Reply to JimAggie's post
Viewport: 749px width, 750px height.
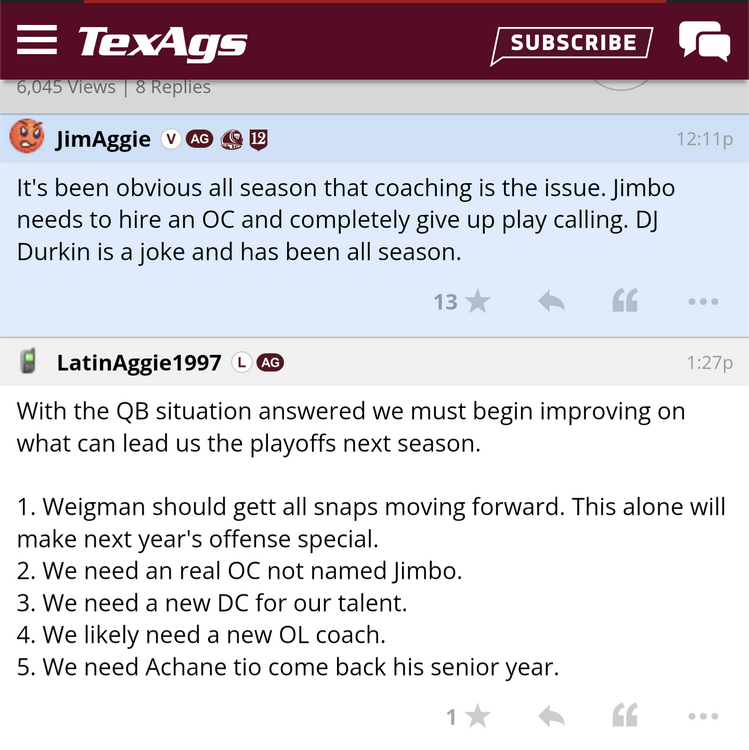551,301
